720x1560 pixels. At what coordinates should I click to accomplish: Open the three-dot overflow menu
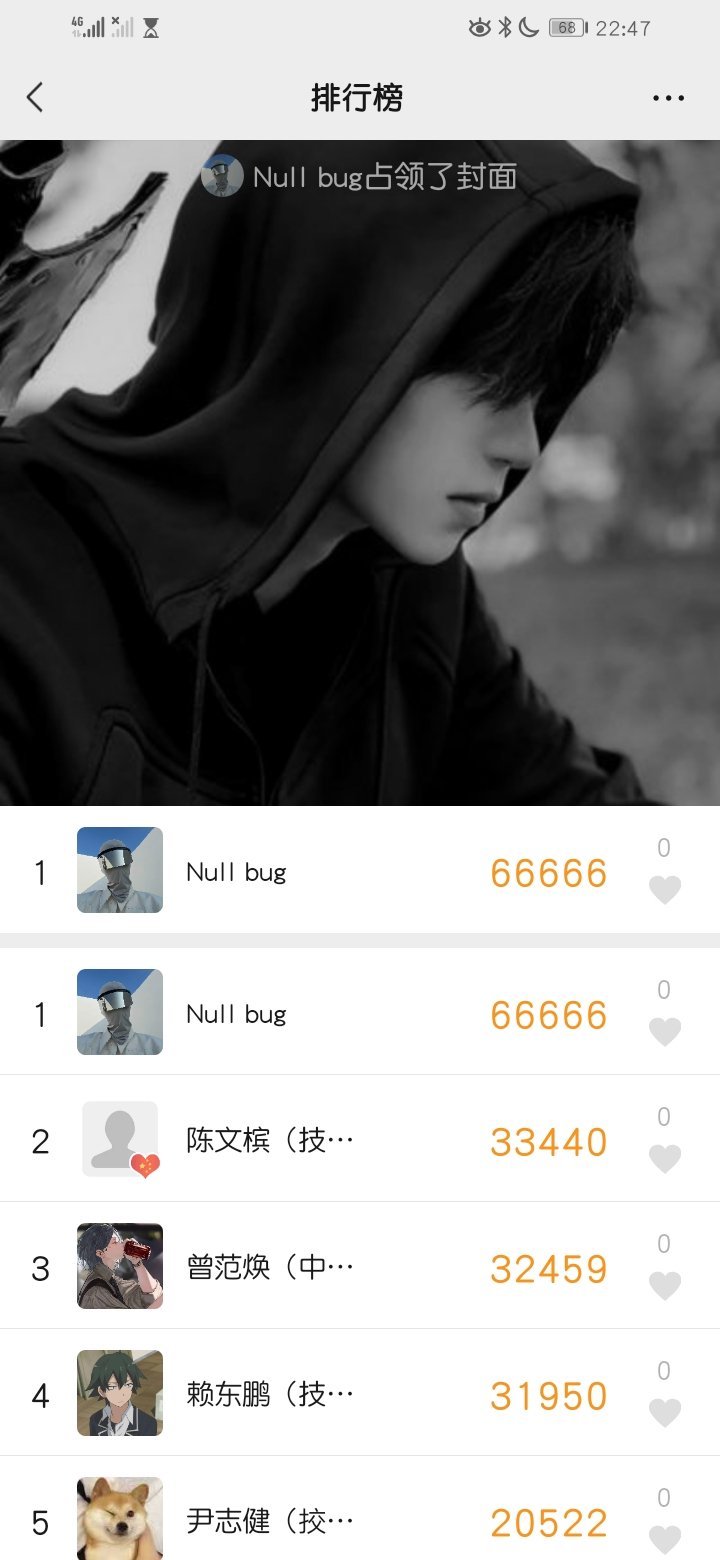[x=667, y=98]
